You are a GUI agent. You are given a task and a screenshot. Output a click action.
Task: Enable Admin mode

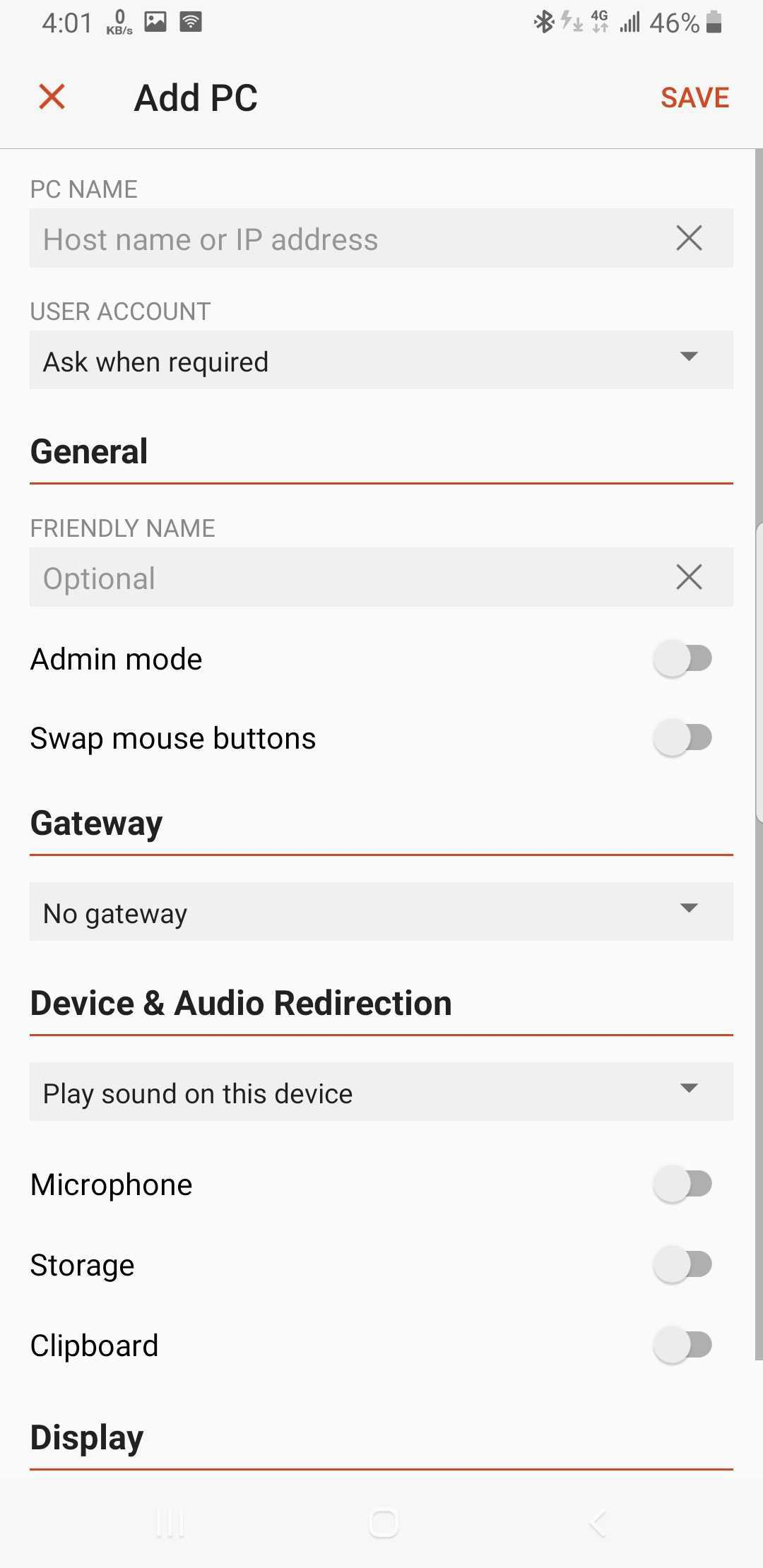tap(680, 658)
